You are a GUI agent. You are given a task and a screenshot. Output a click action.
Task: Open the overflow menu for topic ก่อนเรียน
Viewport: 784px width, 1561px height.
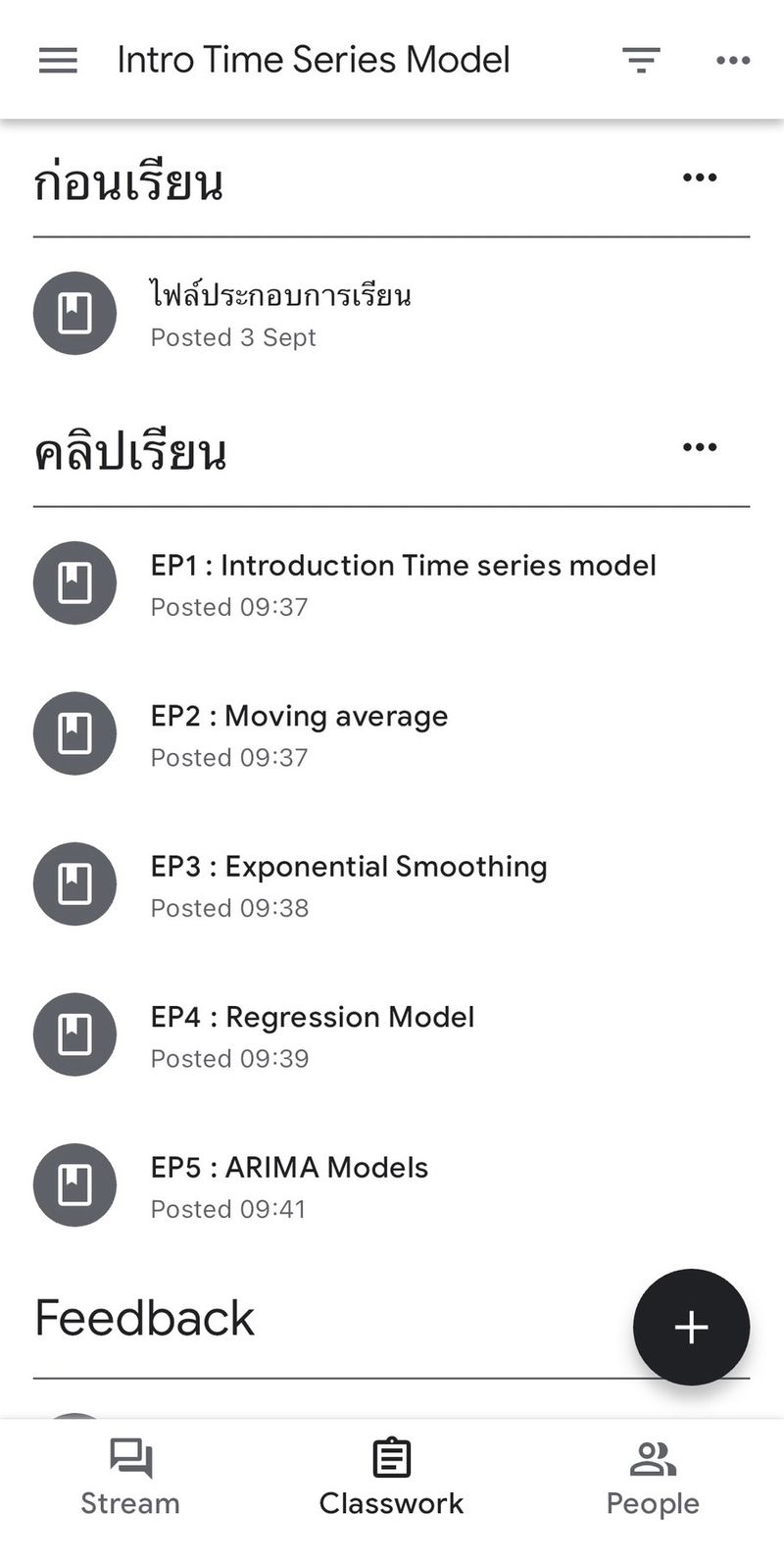[x=700, y=176]
